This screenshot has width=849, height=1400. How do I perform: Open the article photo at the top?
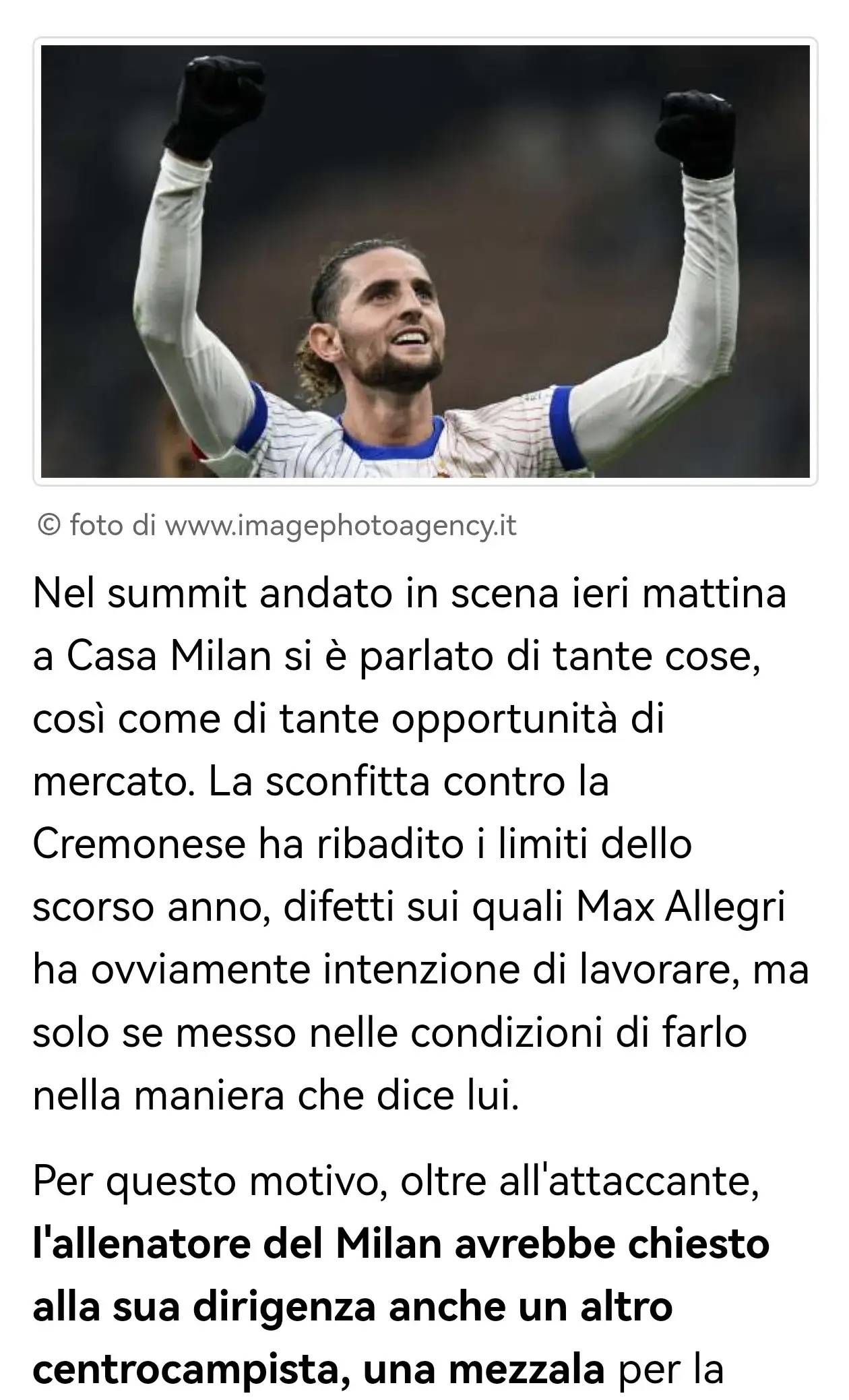(425, 262)
